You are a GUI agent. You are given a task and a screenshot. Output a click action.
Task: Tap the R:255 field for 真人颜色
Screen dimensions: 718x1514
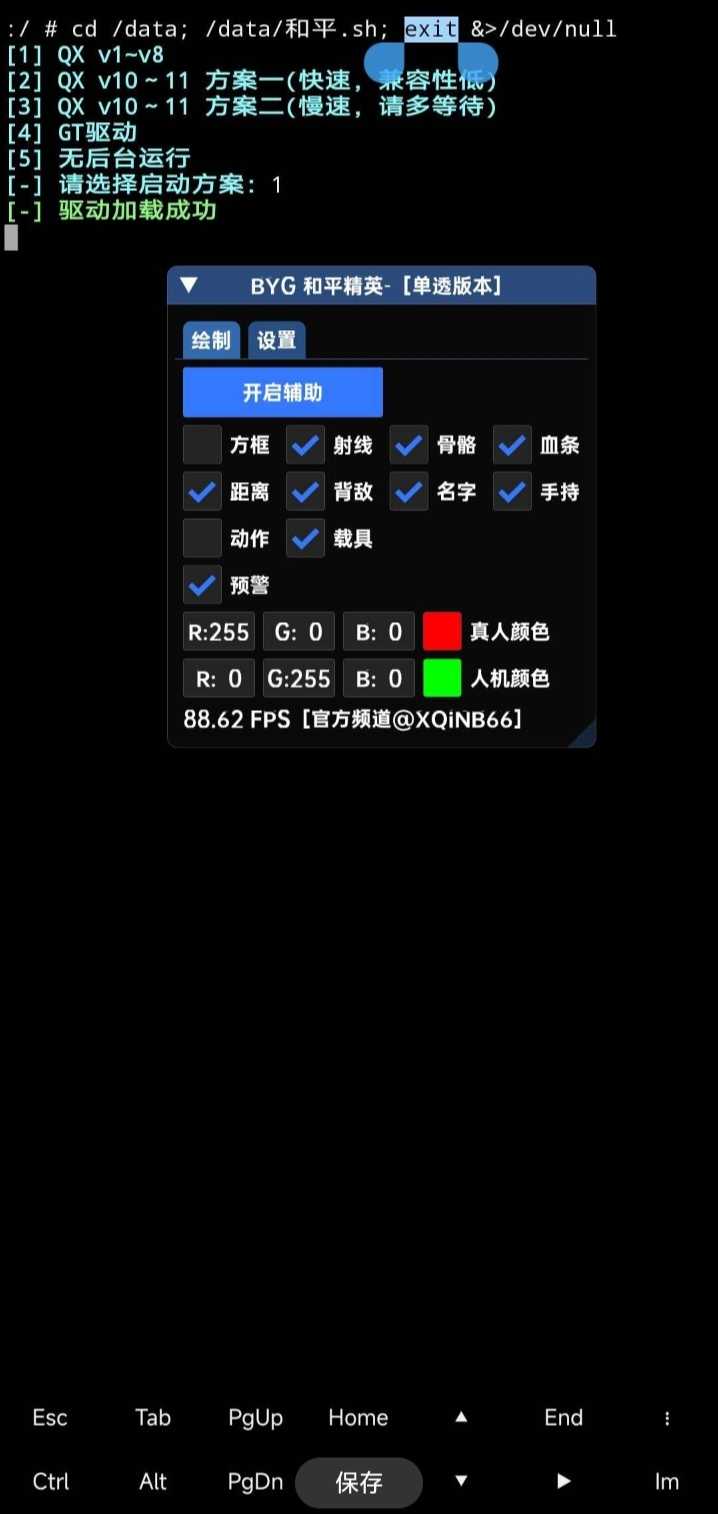[219, 632]
